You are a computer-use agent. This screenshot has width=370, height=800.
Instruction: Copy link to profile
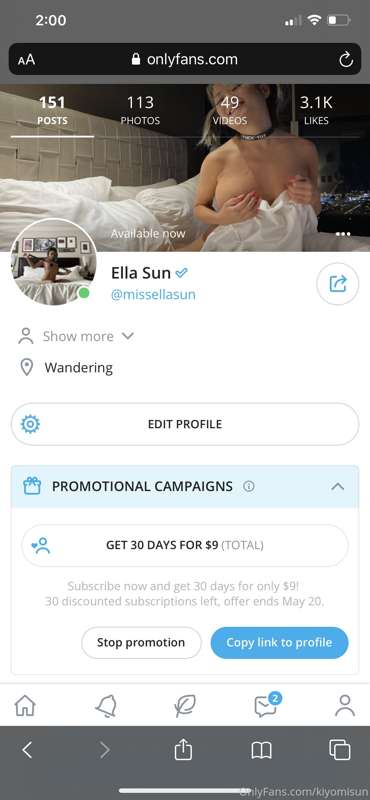click(279, 642)
